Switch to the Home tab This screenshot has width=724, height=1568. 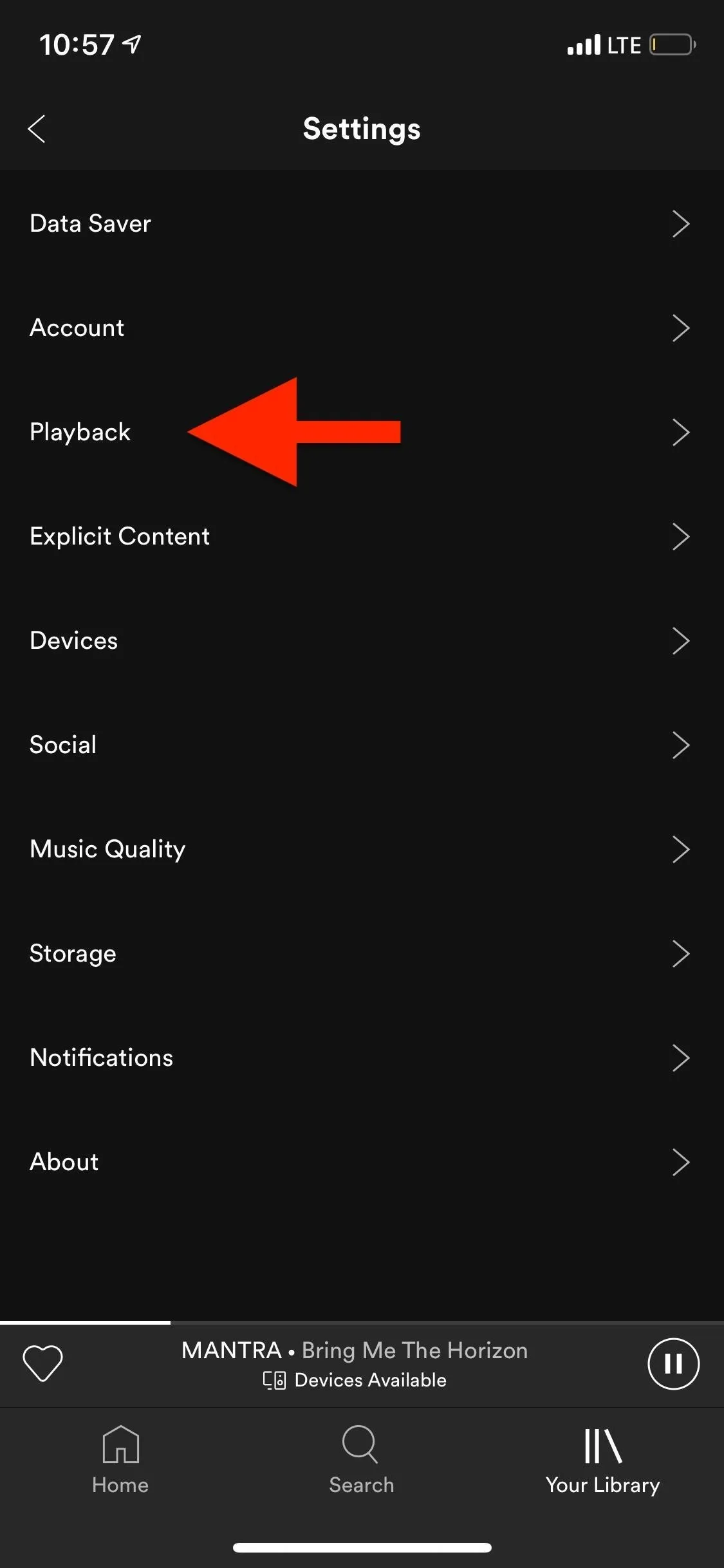pyautogui.click(x=120, y=1460)
